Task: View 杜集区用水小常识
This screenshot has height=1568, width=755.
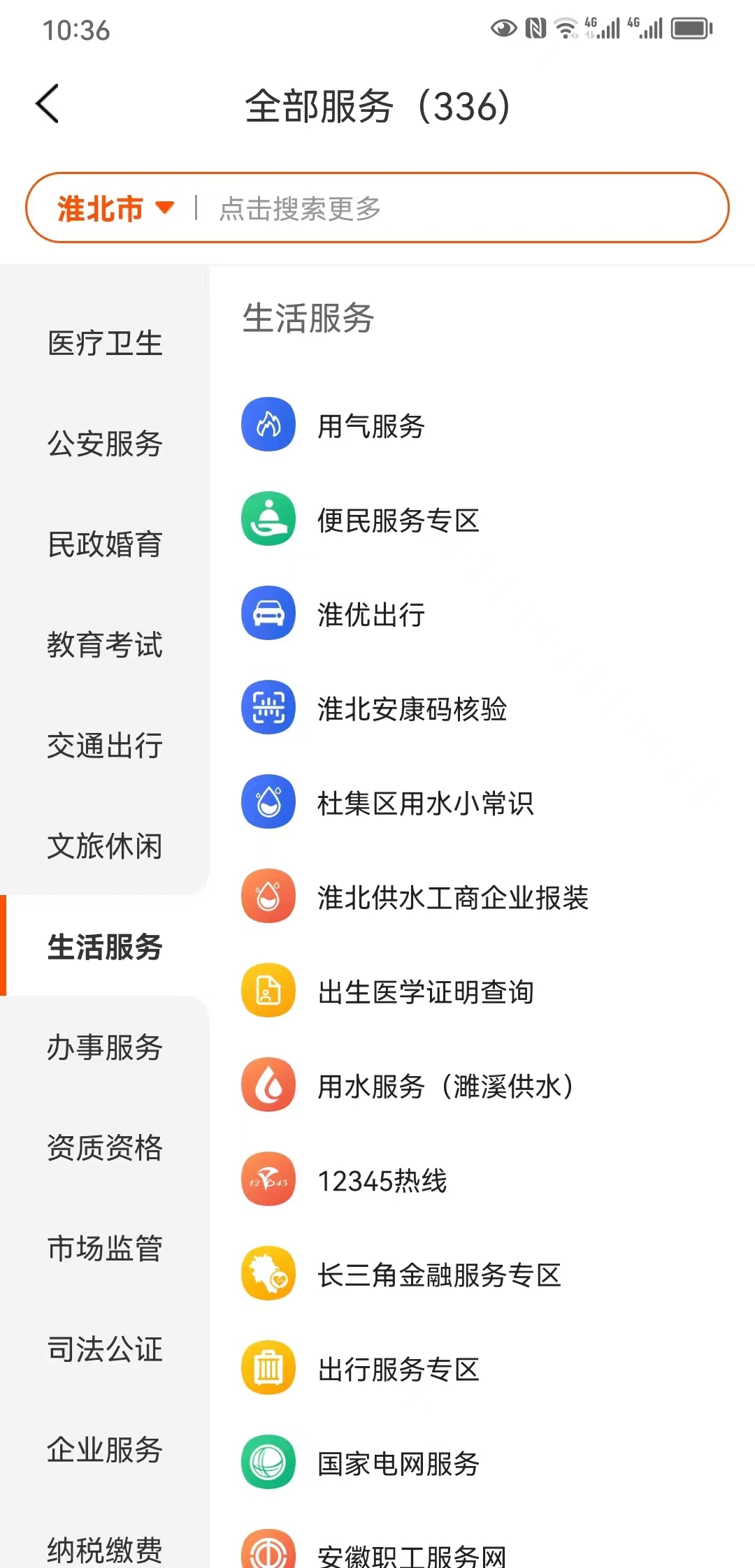Action: coord(424,803)
